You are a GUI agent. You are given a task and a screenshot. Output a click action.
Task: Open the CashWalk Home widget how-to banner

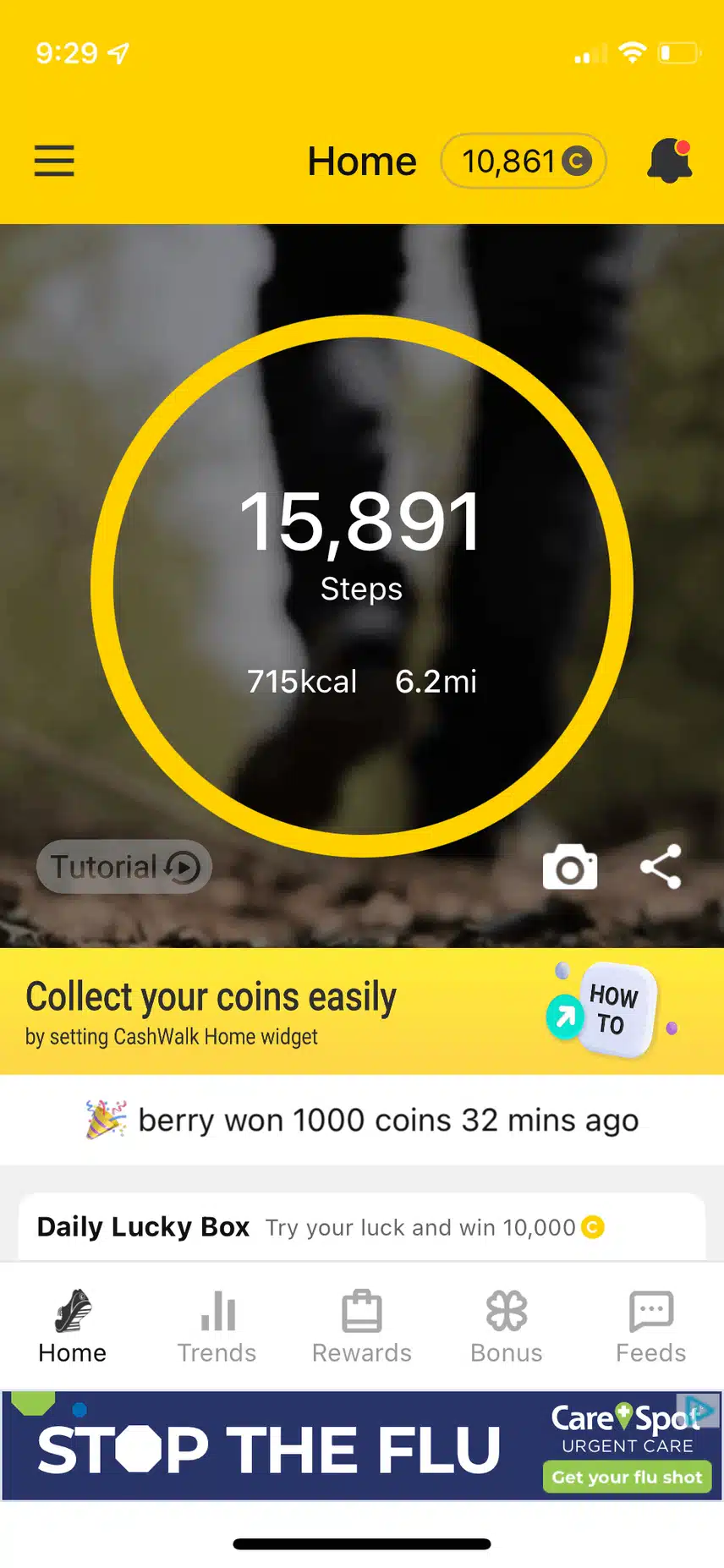coord(362,1012)
